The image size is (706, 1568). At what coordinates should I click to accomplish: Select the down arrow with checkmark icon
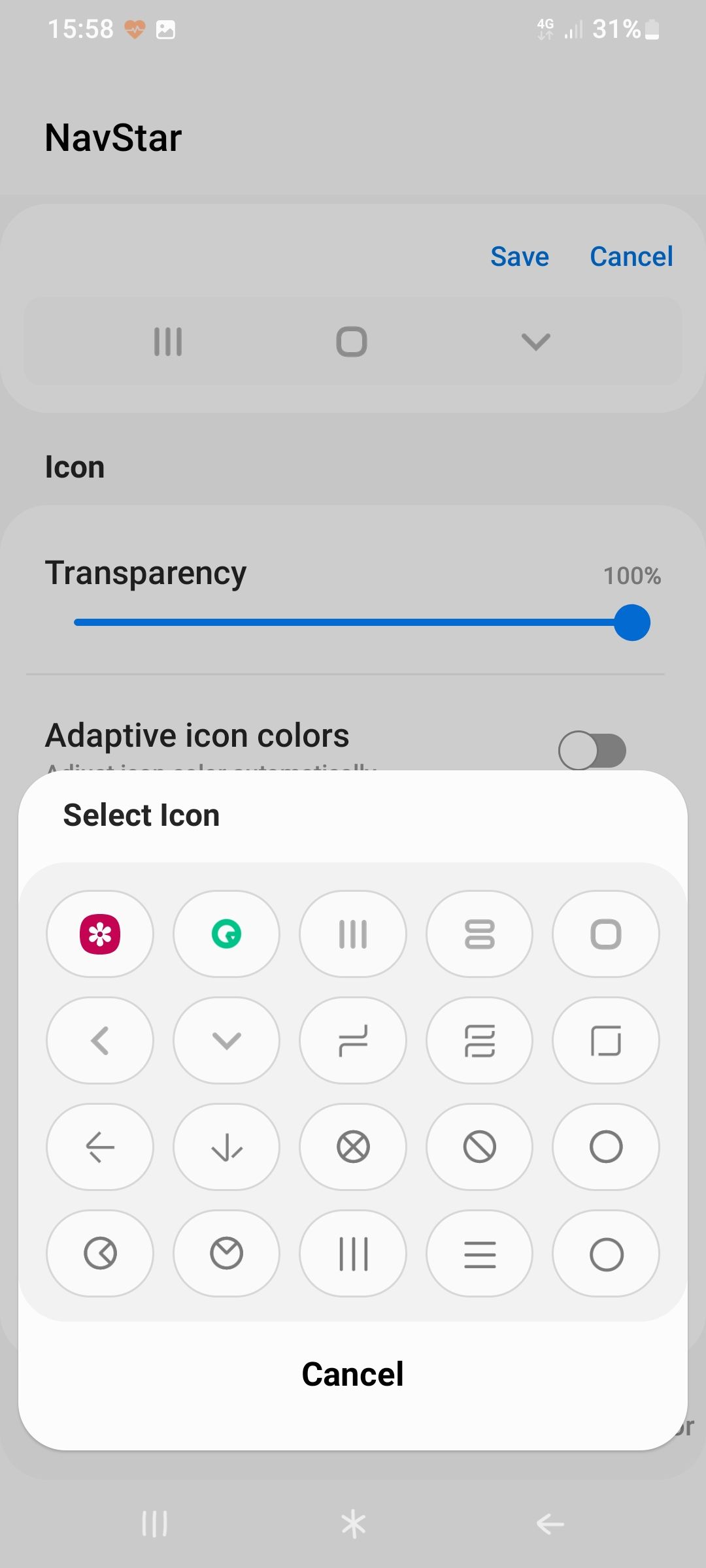coord(226,1147)
